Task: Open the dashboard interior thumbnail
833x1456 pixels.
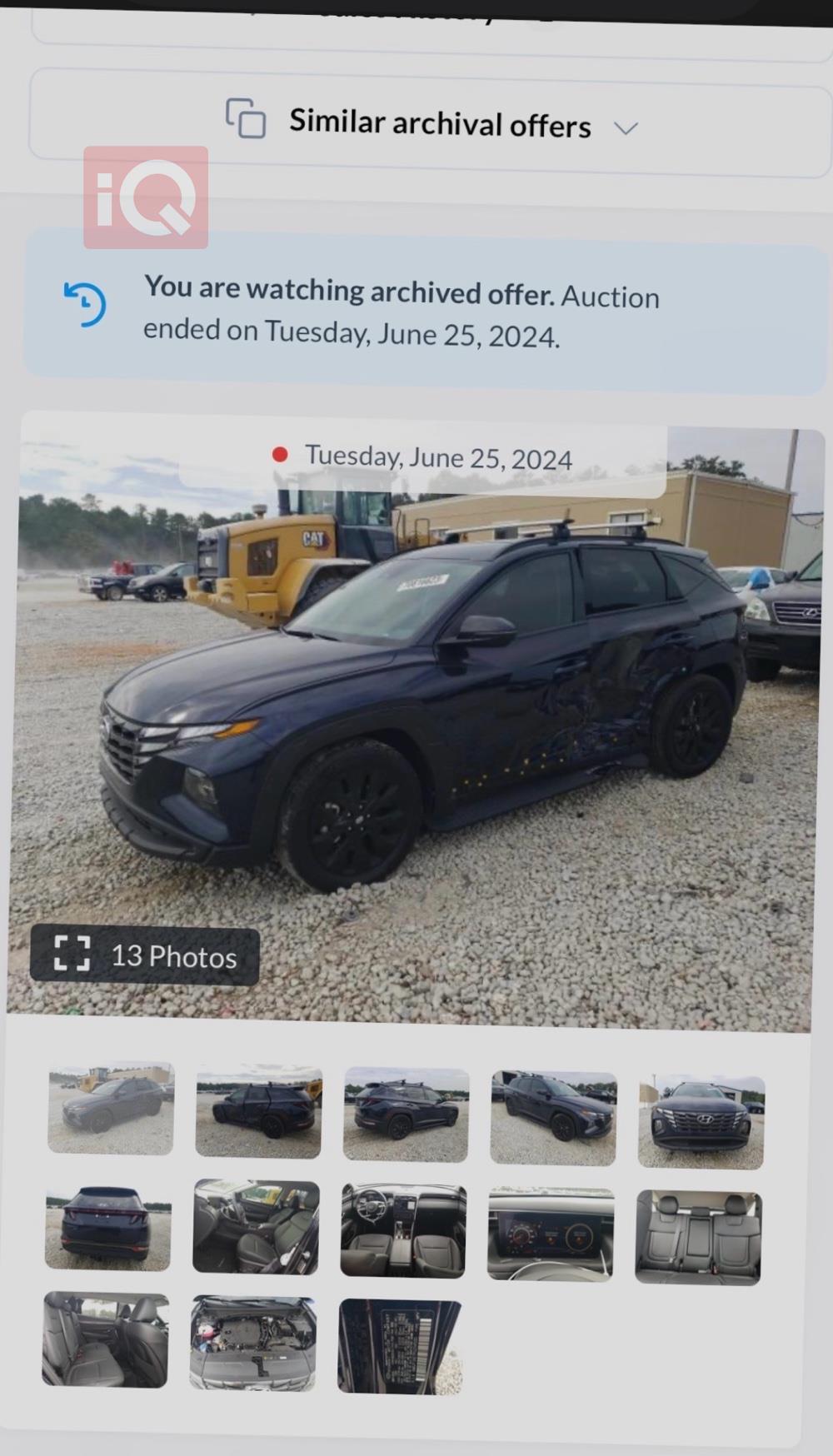Action: [x=403, y=1231]
